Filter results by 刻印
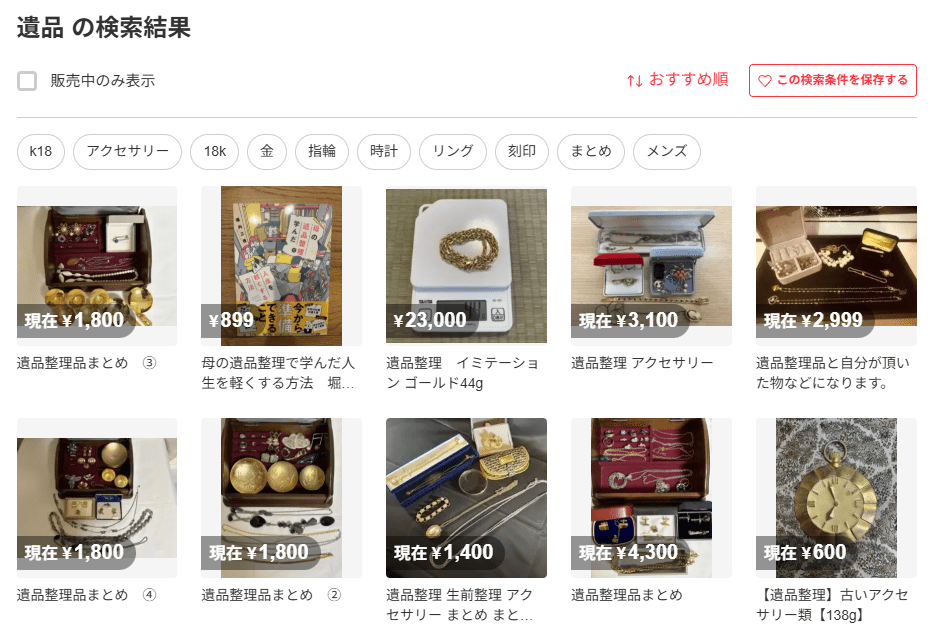The width and height of the screenshot is (933, 637). tap(522, 152)
